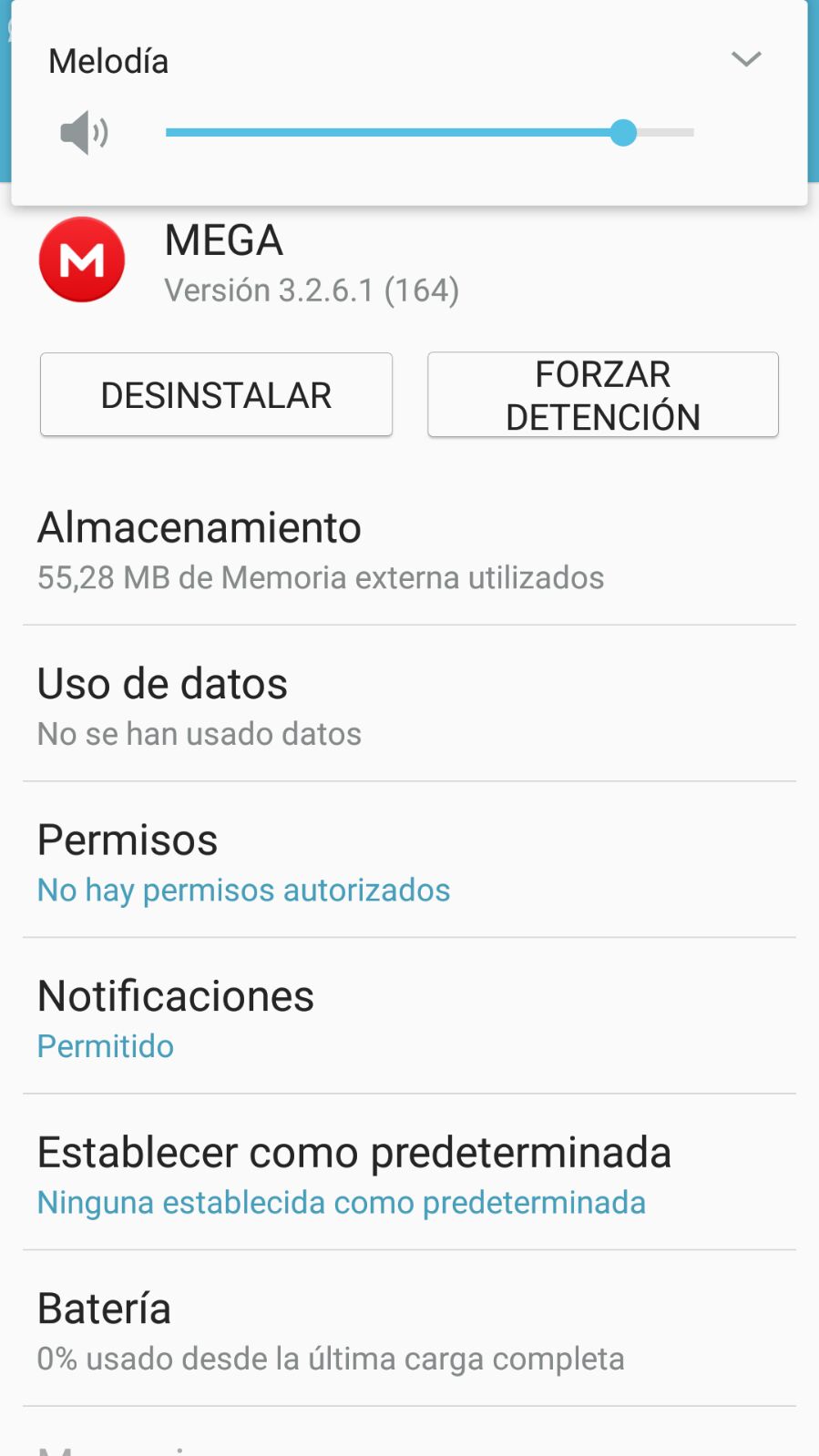This screenshot has height=1456, width=819.
Task: Tap the DESINSTALAR button
Action: pyautogui.click(x=216, y=395)
